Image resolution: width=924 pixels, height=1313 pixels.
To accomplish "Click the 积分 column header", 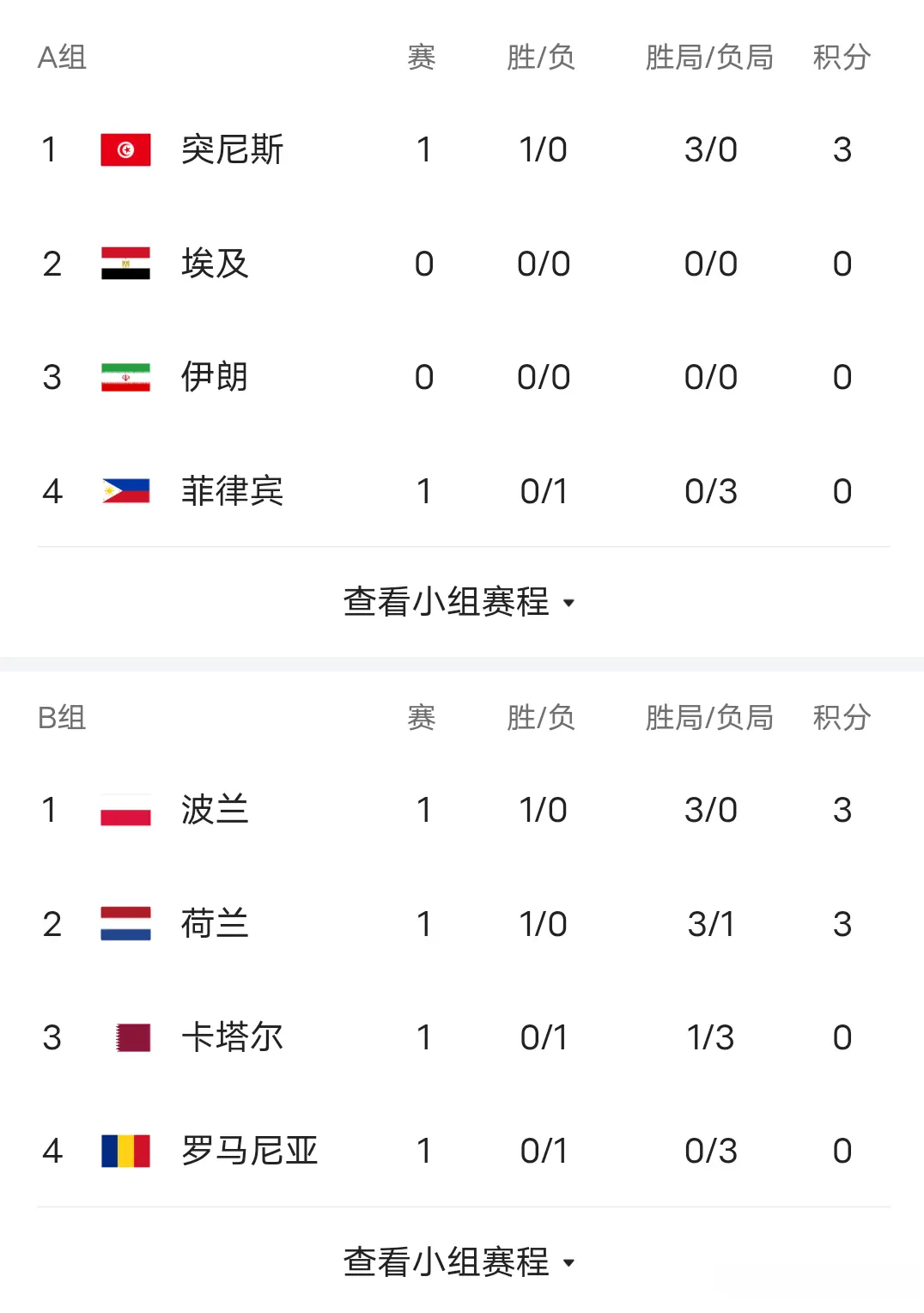I will pos(842,58).
